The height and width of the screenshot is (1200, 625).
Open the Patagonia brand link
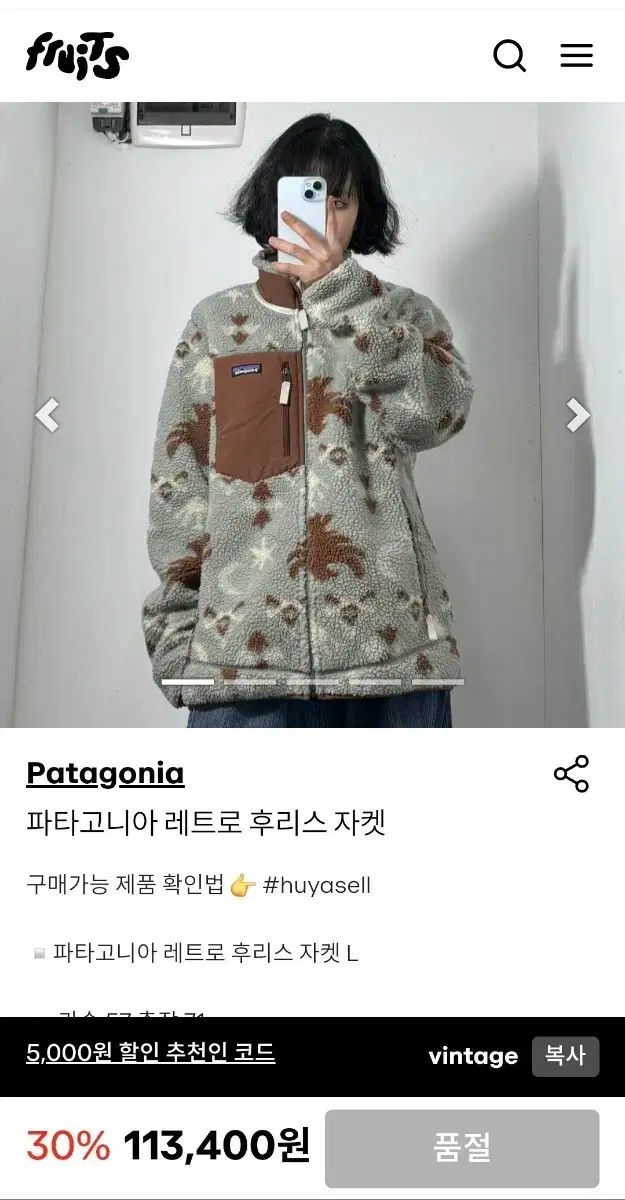(105, 773)
